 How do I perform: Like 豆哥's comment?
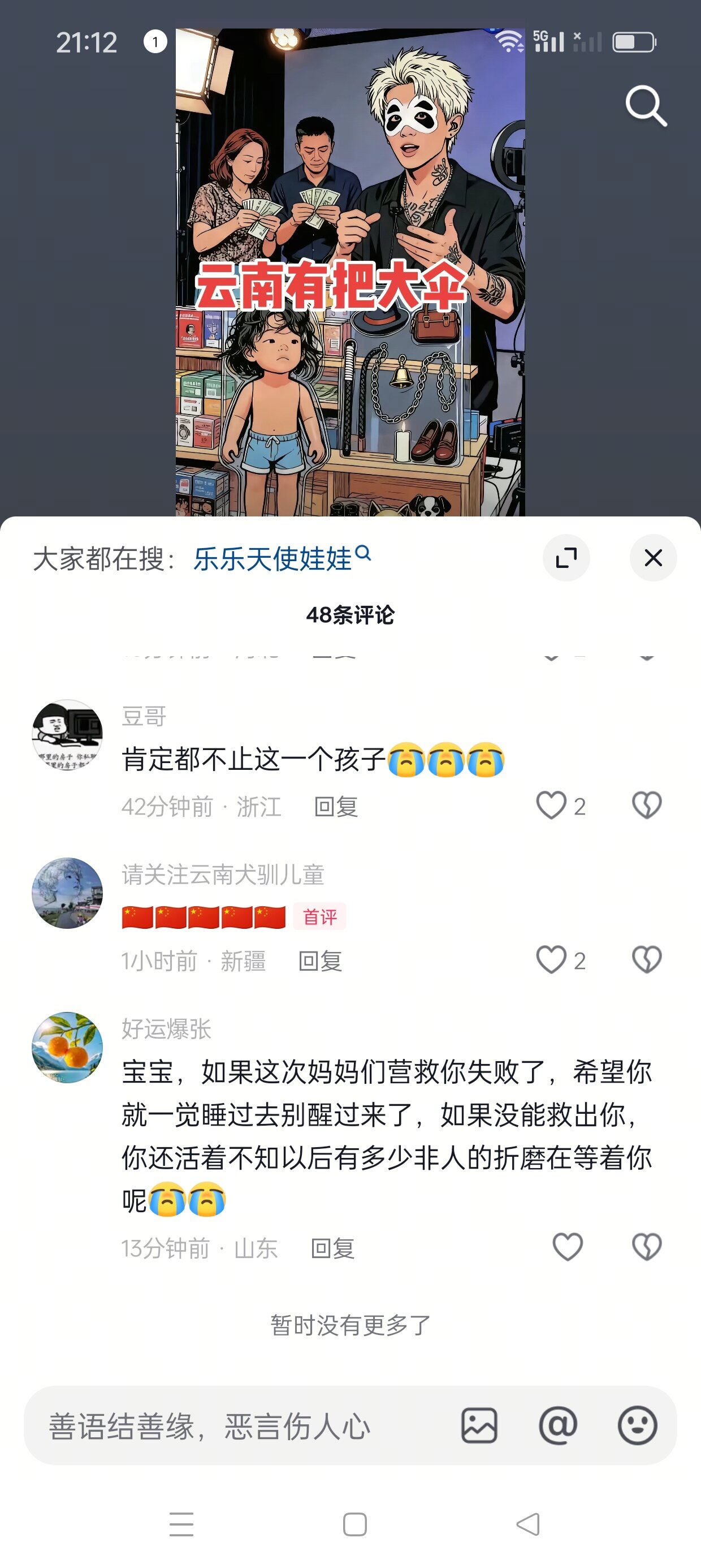click(551, 805)
